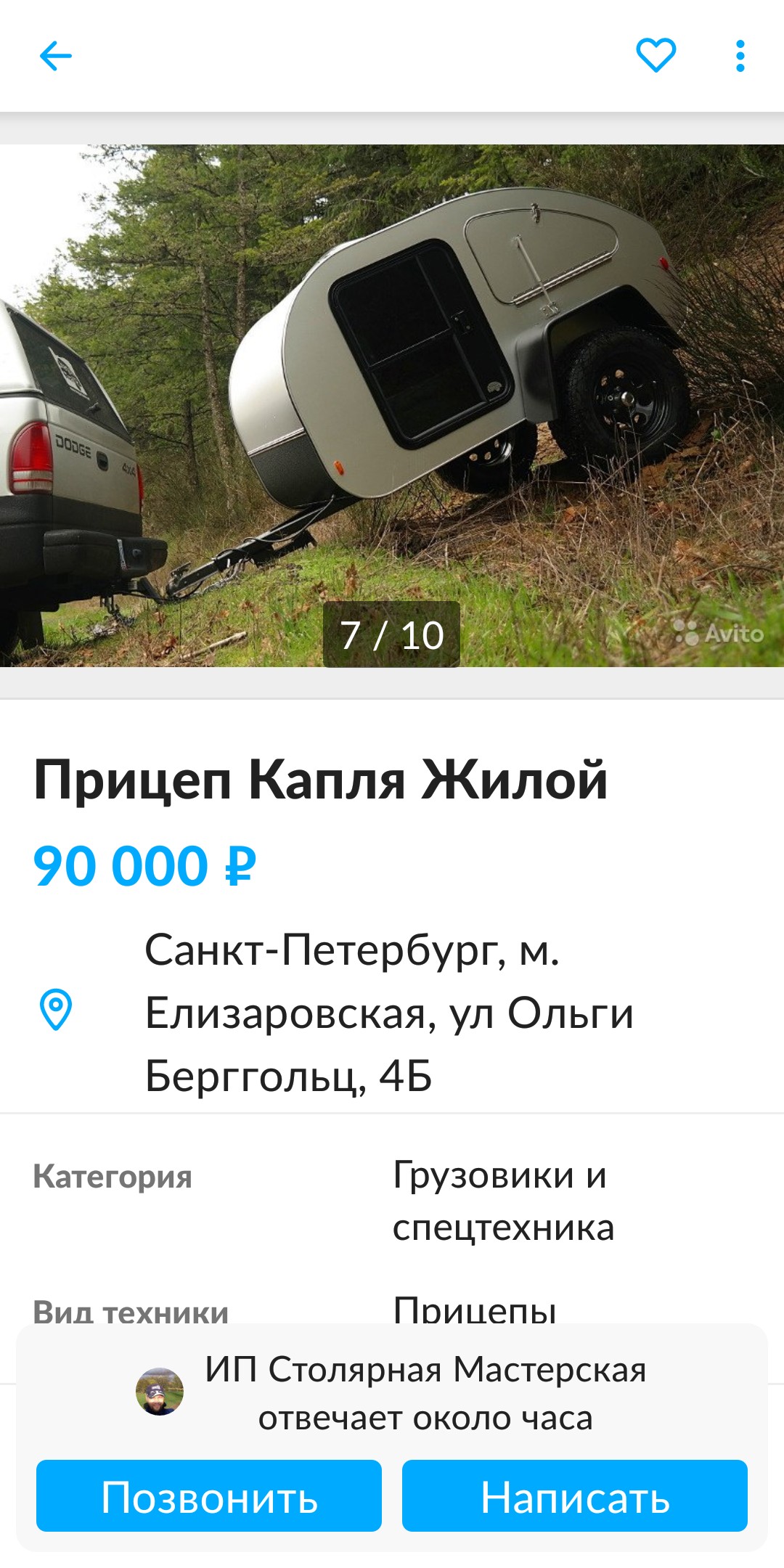Open the trailer photo in full screen
The image size is (784, 1568).
392,377
